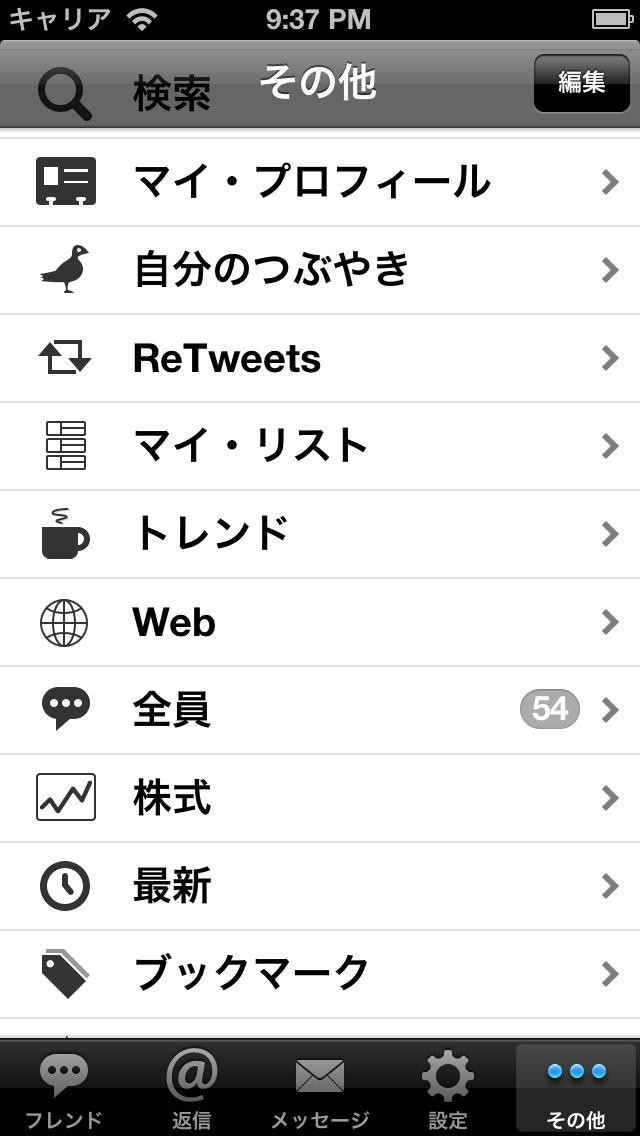The width and height of the screenshot is (640, 1136).
Task: Switch to the 設定 (Settings) tab
Action: coord(448,1090)
